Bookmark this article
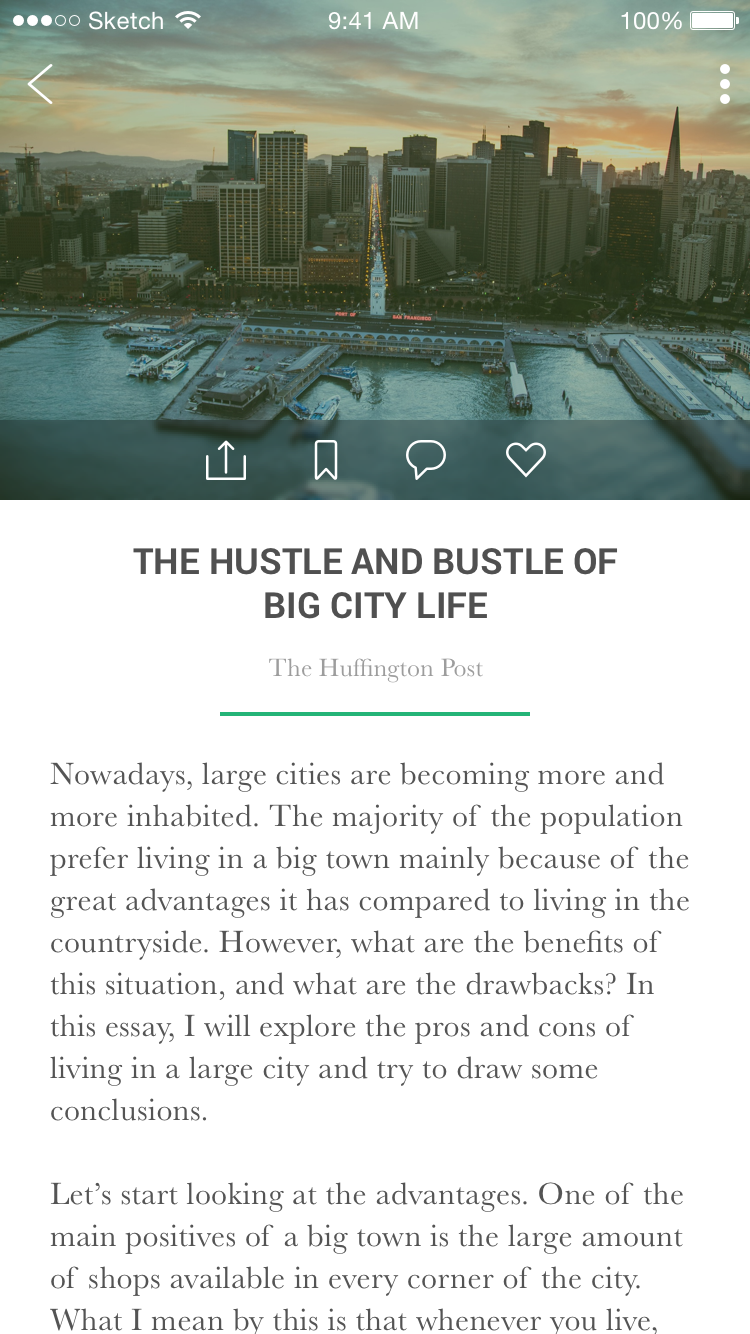The image size is (750, 1334). pyautogui.click(x=326, y=460)
